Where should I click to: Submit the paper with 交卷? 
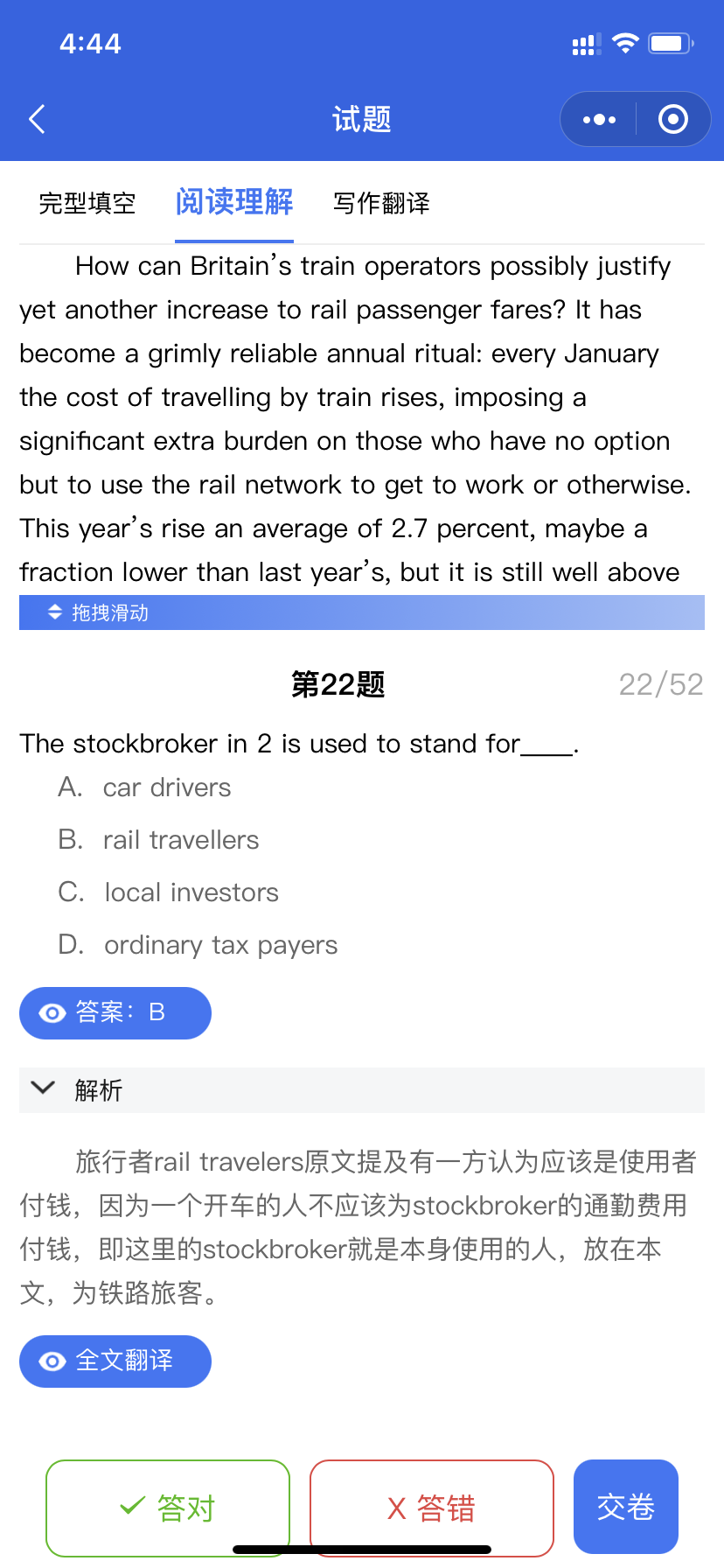tap(626, 1506)
